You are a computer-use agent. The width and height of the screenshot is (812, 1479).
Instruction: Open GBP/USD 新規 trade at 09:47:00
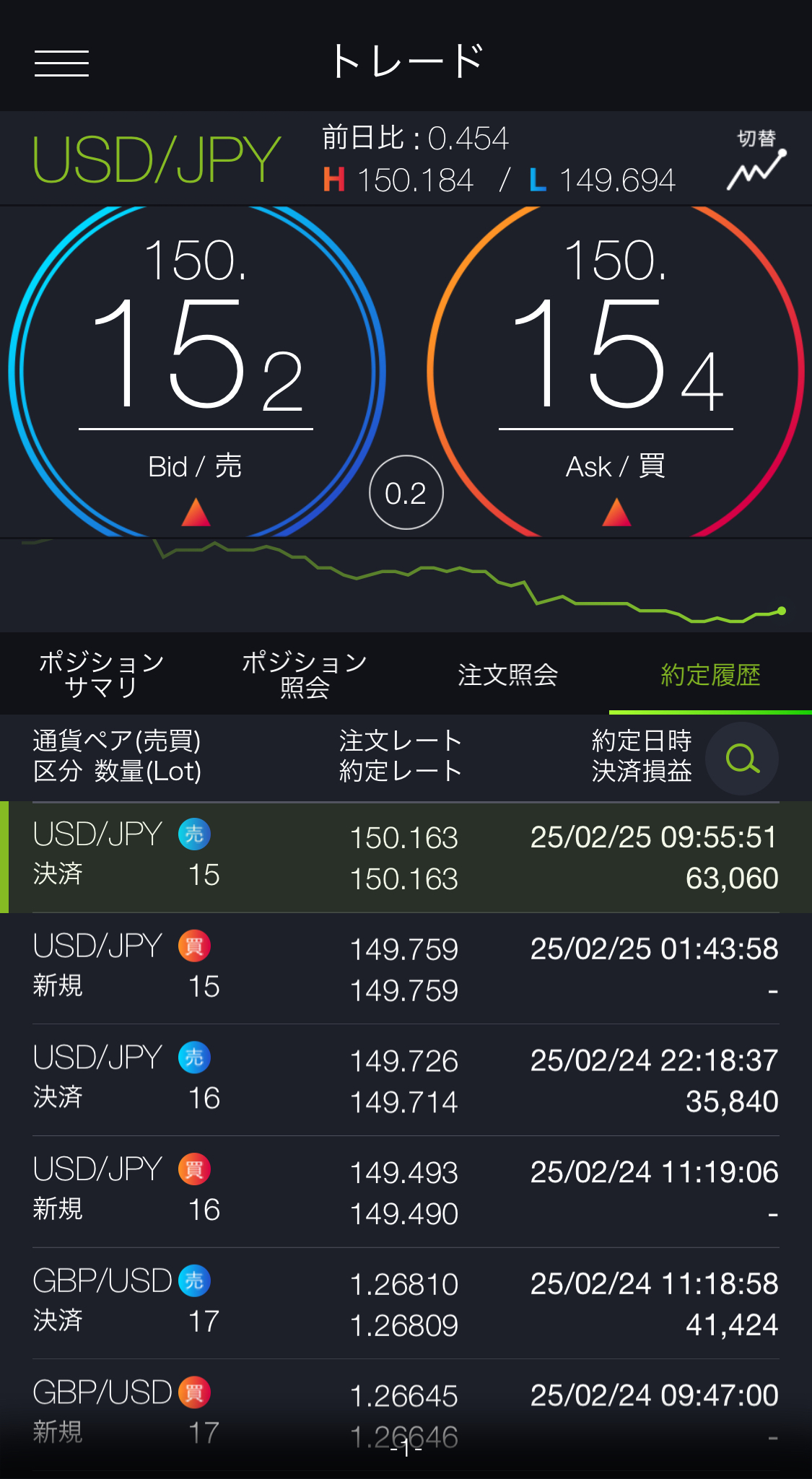click(x=406, y=1415)
